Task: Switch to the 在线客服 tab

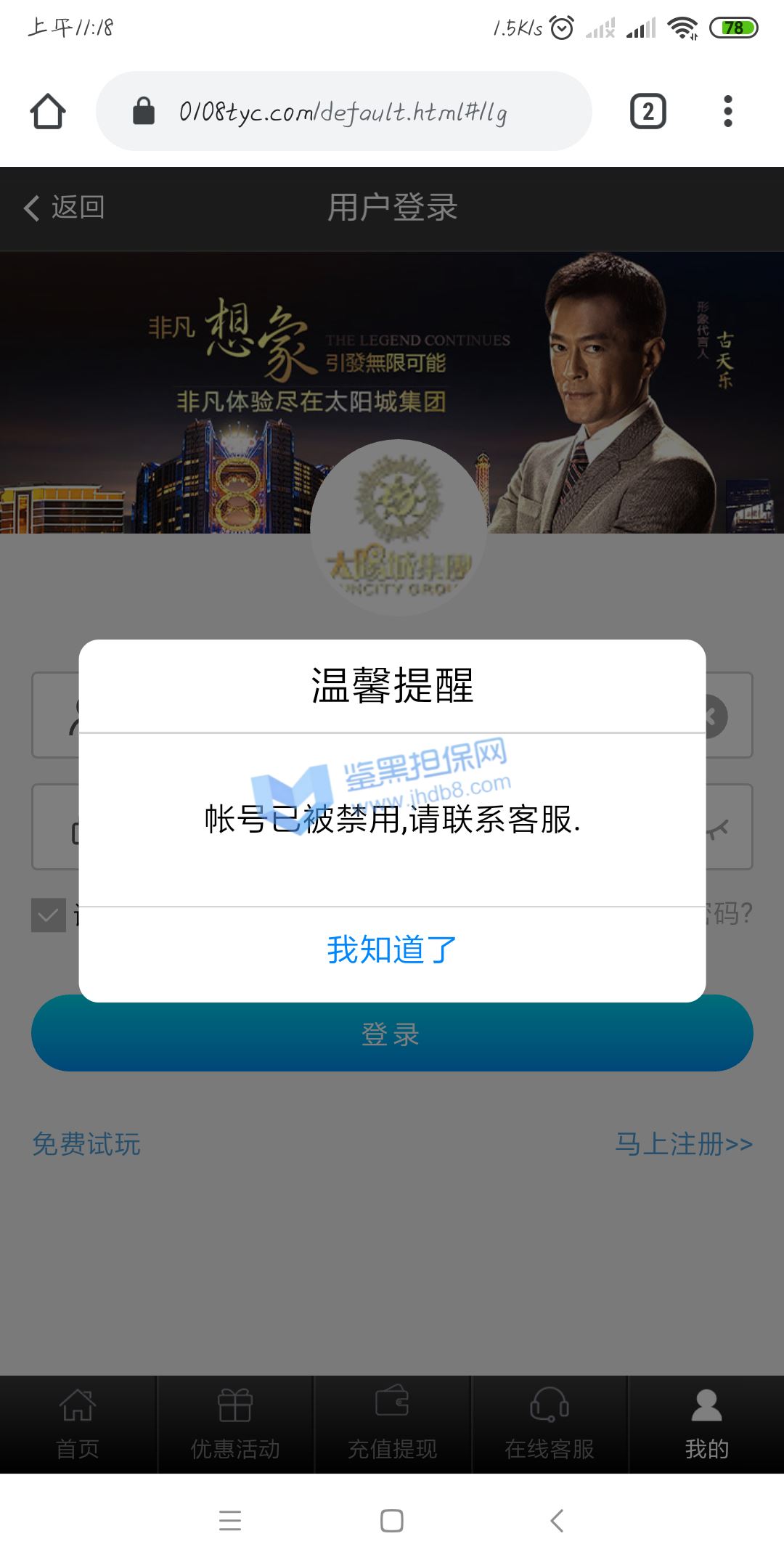Action: (x=550, y=1424)
